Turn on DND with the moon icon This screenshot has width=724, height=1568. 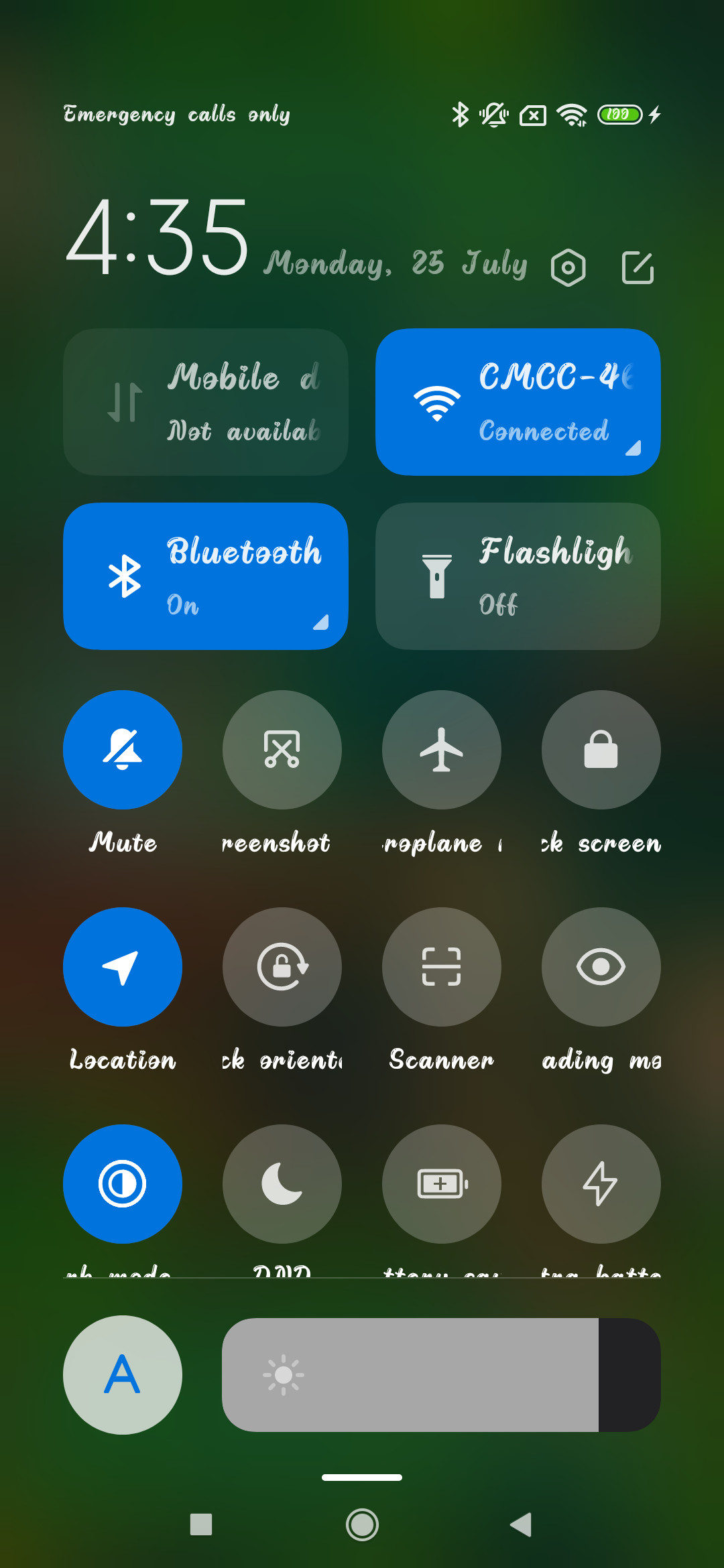282,1184
